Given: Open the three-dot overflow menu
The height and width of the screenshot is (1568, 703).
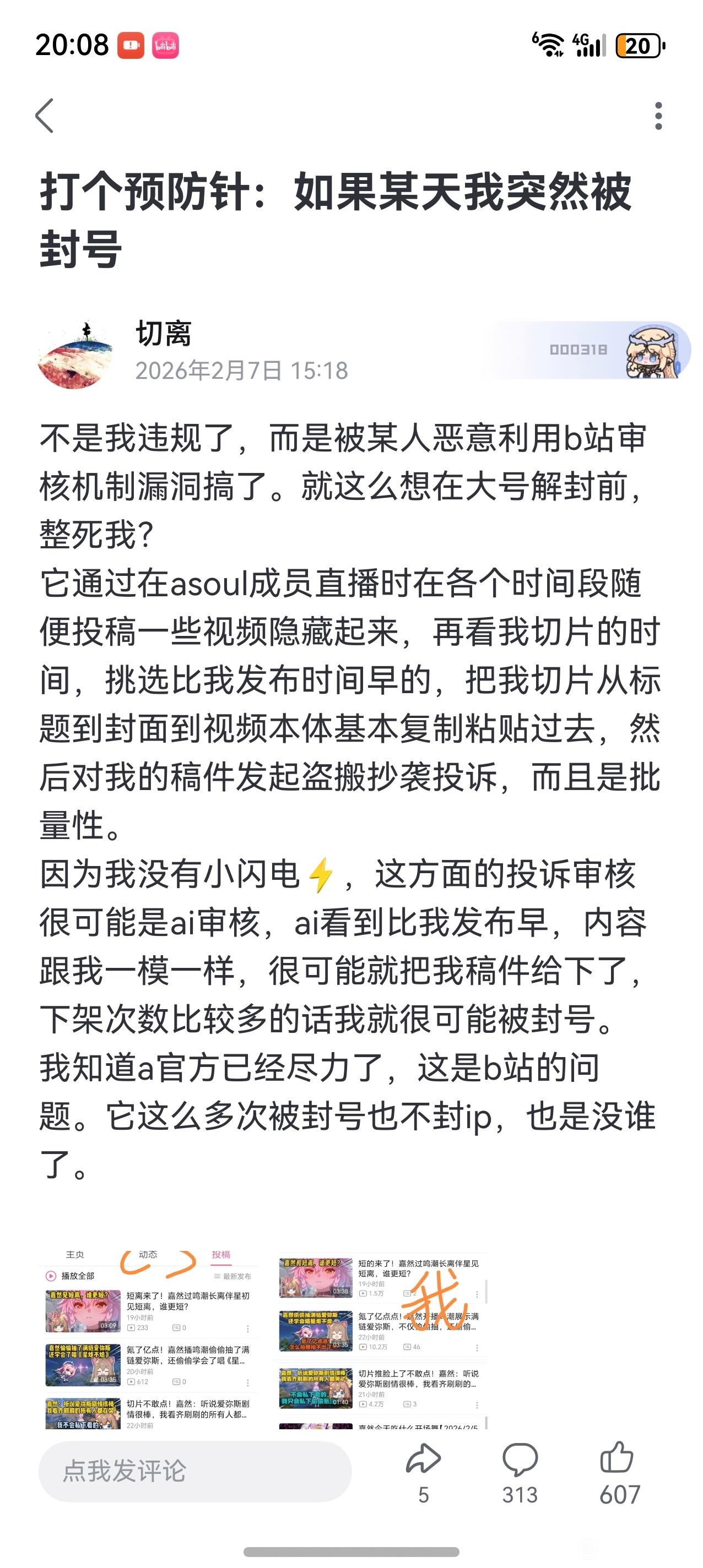Looking at the screenshot, I should (658, 116).
